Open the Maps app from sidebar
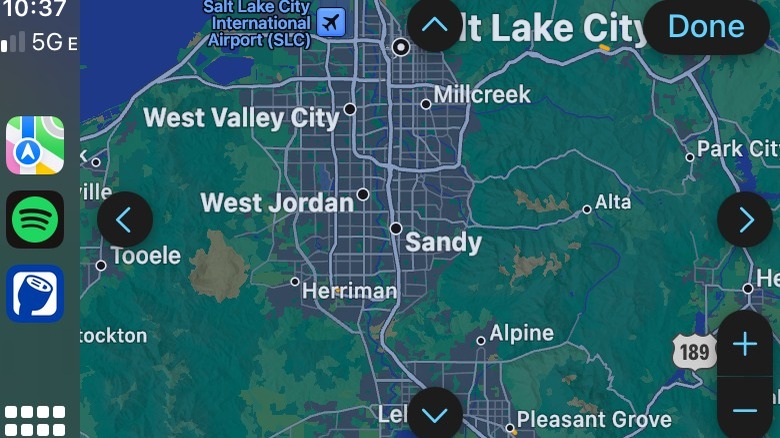Viewport: 780px width, 438px height. (x=35, y=145)
